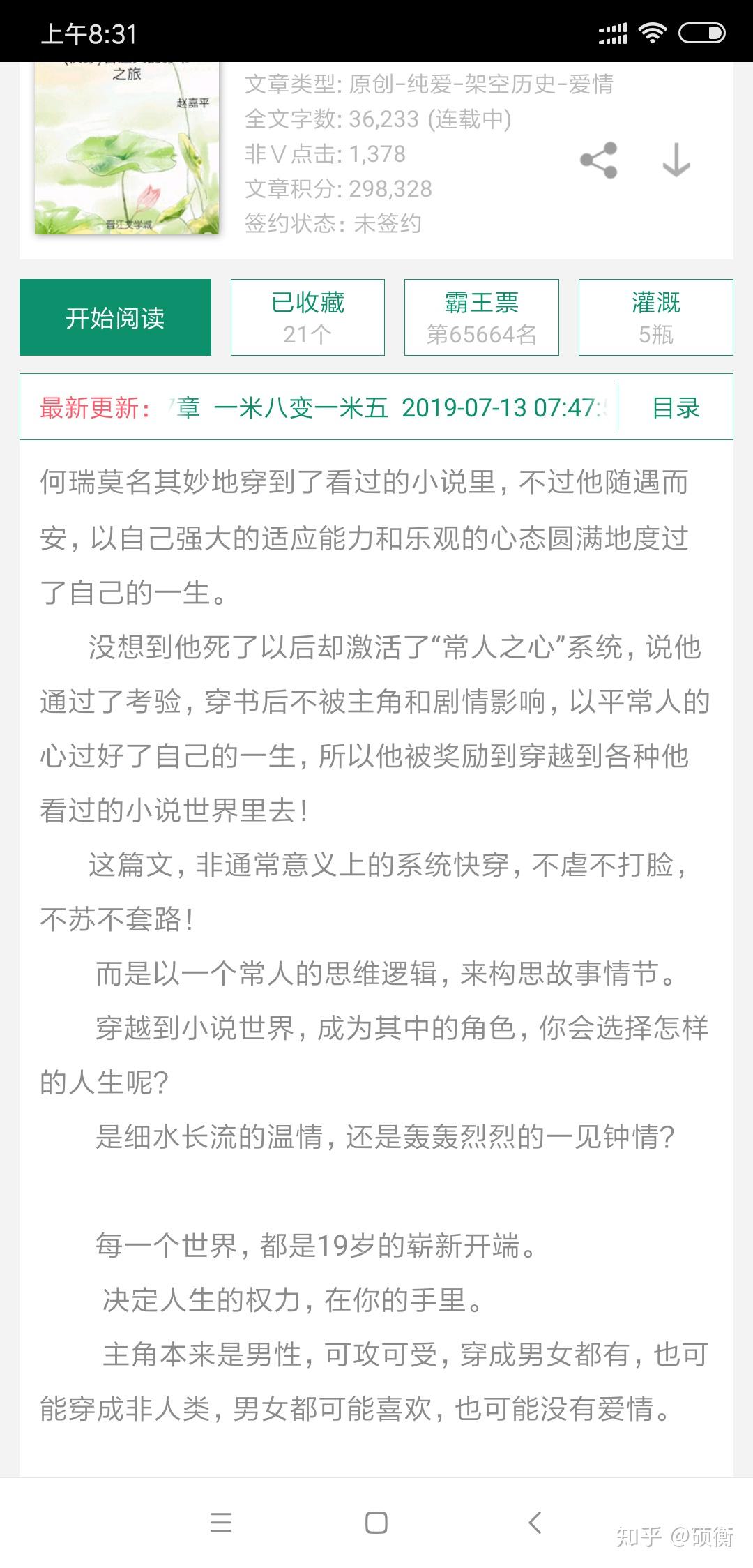Tap 开始阅读 to start reading
This screenshot has height=1568, width=753.
click(115, 317)
